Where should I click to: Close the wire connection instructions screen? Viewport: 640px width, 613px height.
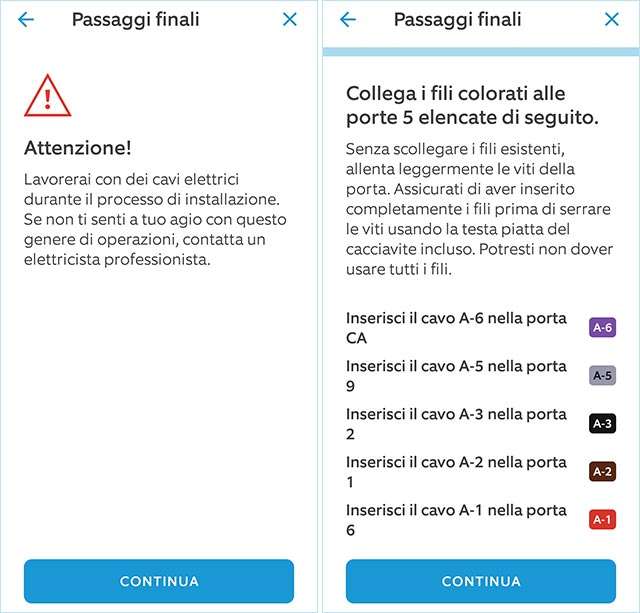(612, 20)
